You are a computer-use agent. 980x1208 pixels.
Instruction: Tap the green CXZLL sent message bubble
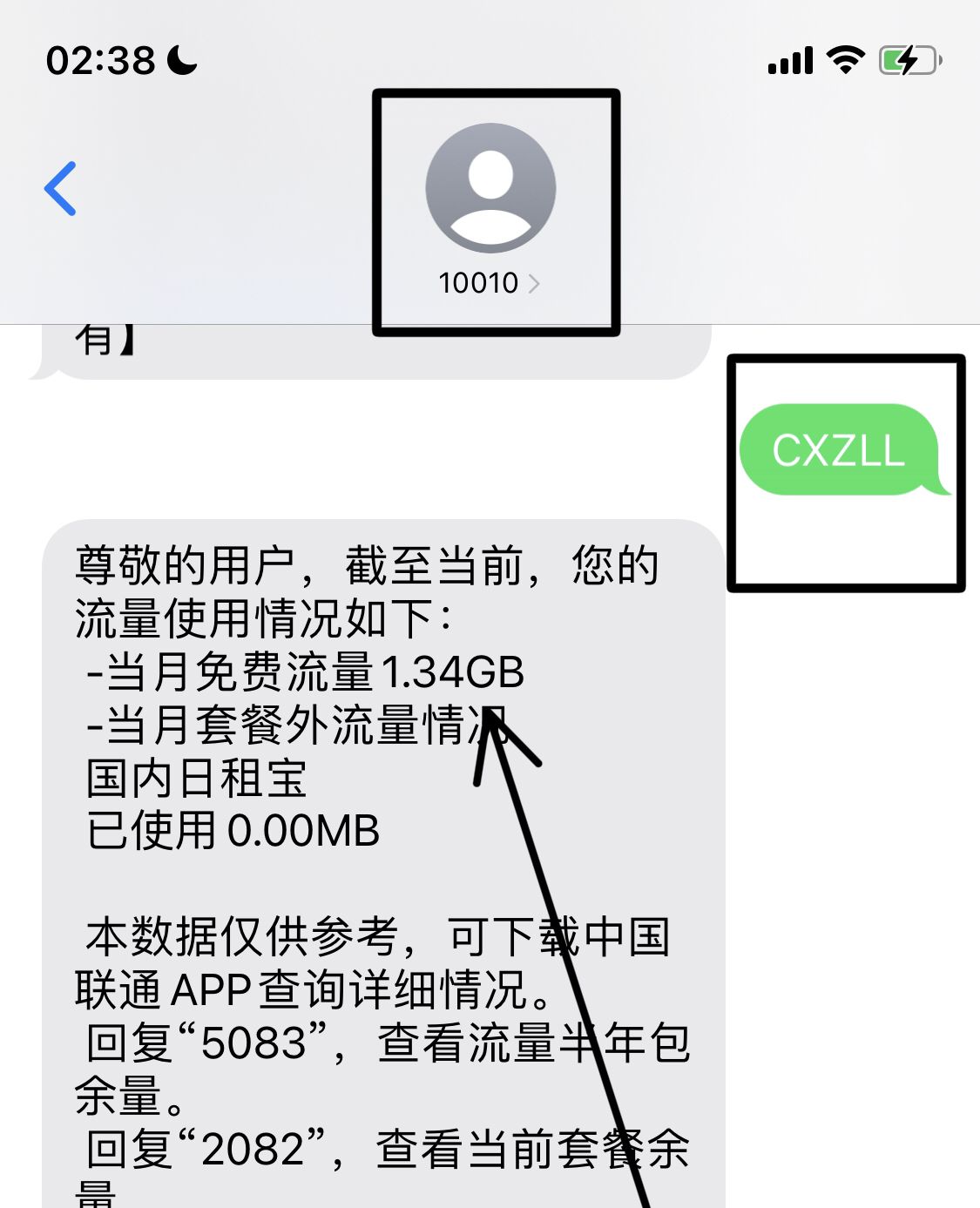click(x=839, y=451)
